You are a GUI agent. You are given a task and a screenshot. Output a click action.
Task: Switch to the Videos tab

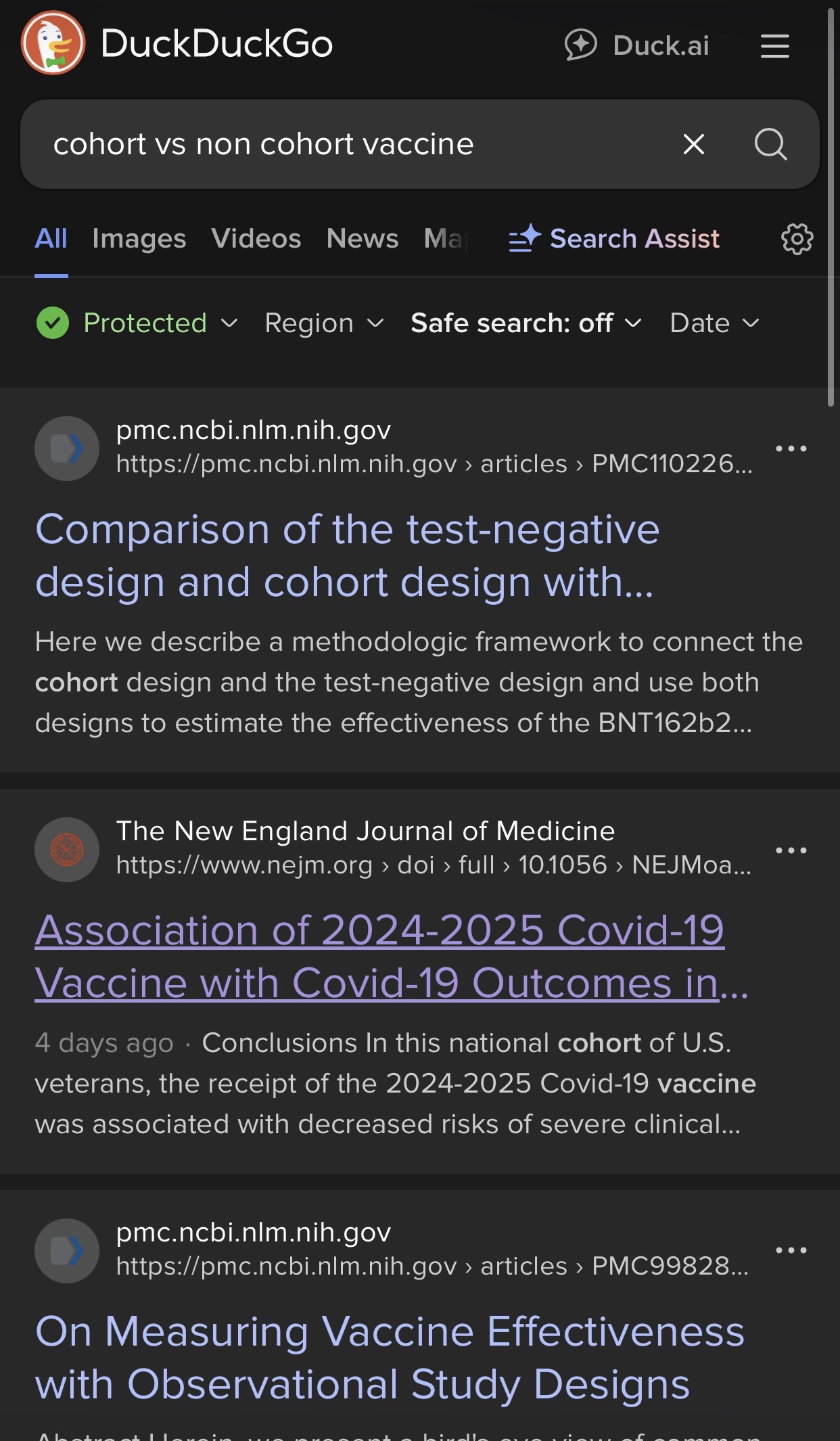coord(256,239)
